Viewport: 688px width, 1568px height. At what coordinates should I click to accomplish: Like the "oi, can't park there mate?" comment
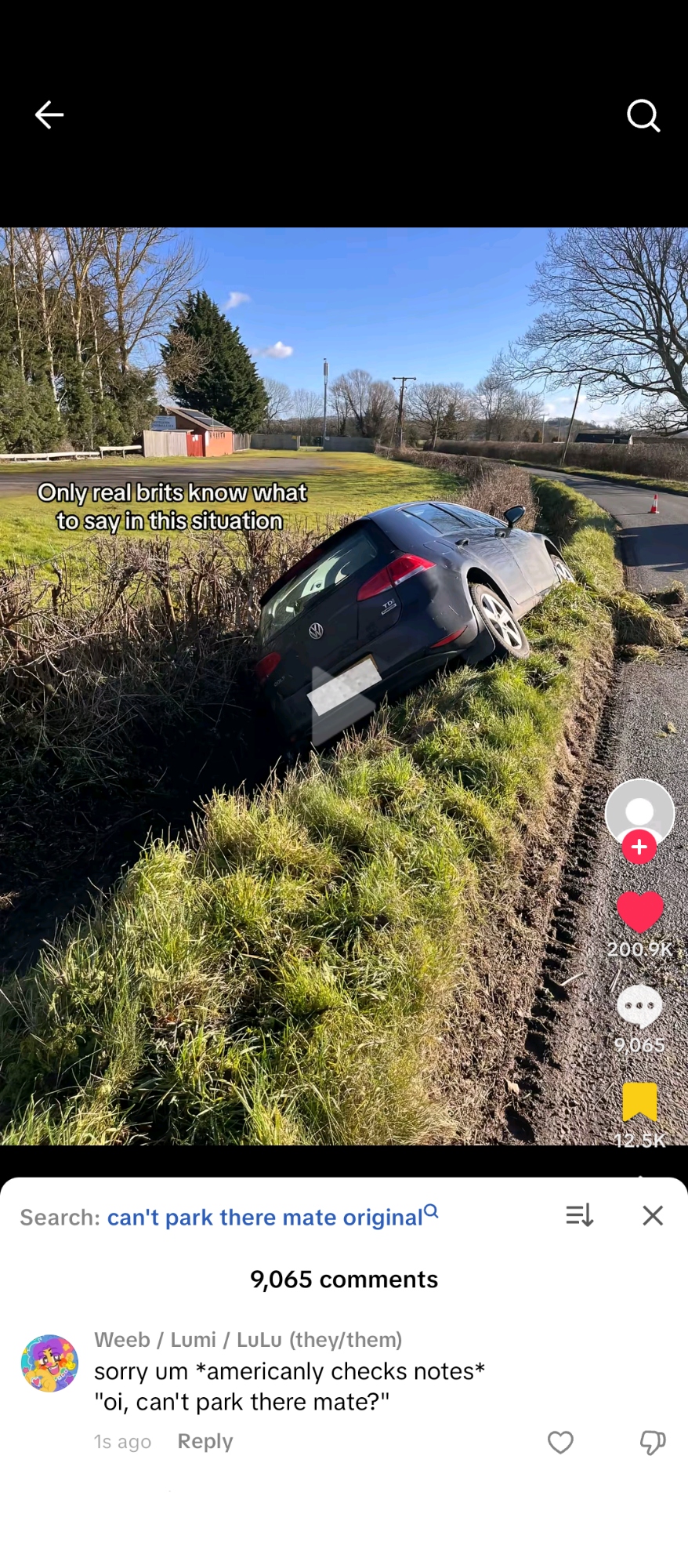[560, 1443]
